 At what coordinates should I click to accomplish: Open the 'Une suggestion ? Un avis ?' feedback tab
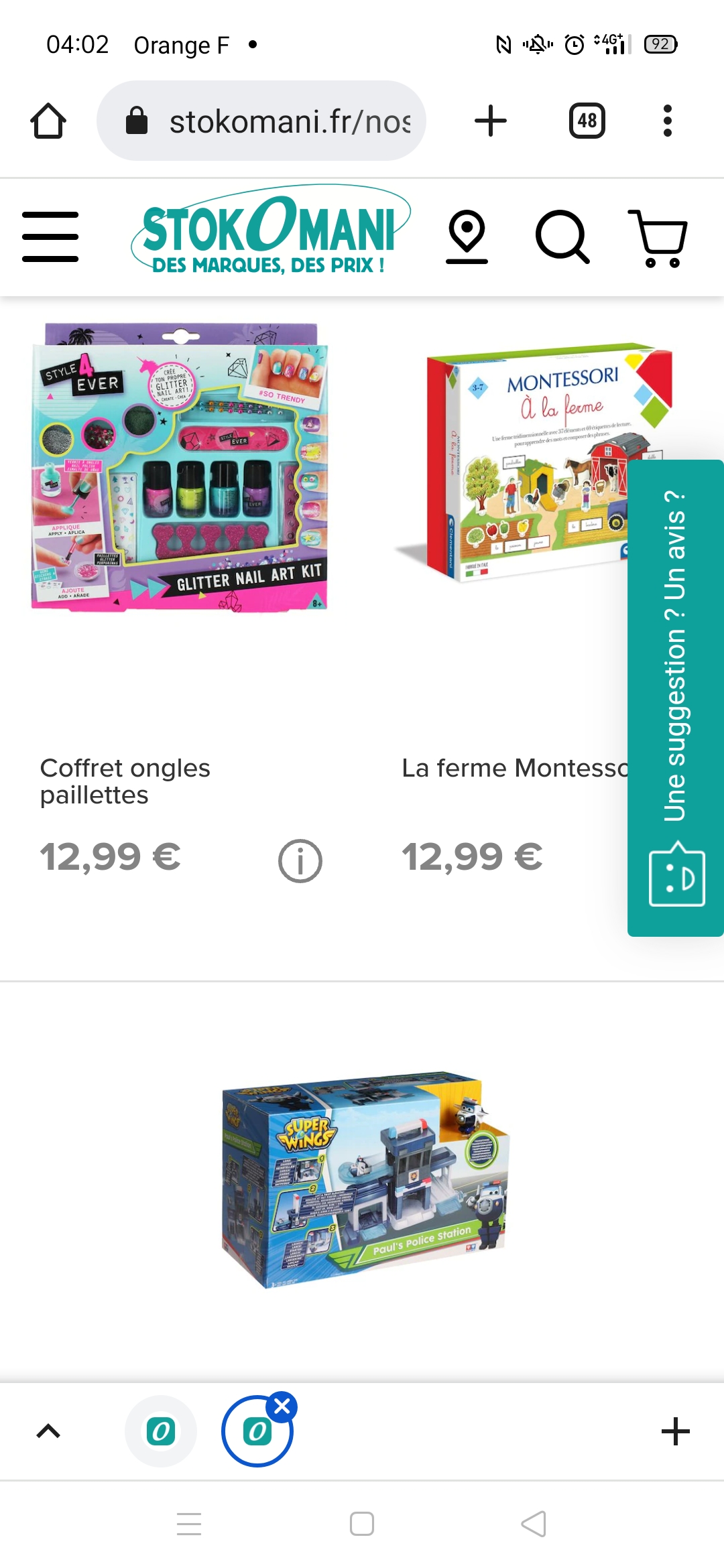[x=675, y=697]
